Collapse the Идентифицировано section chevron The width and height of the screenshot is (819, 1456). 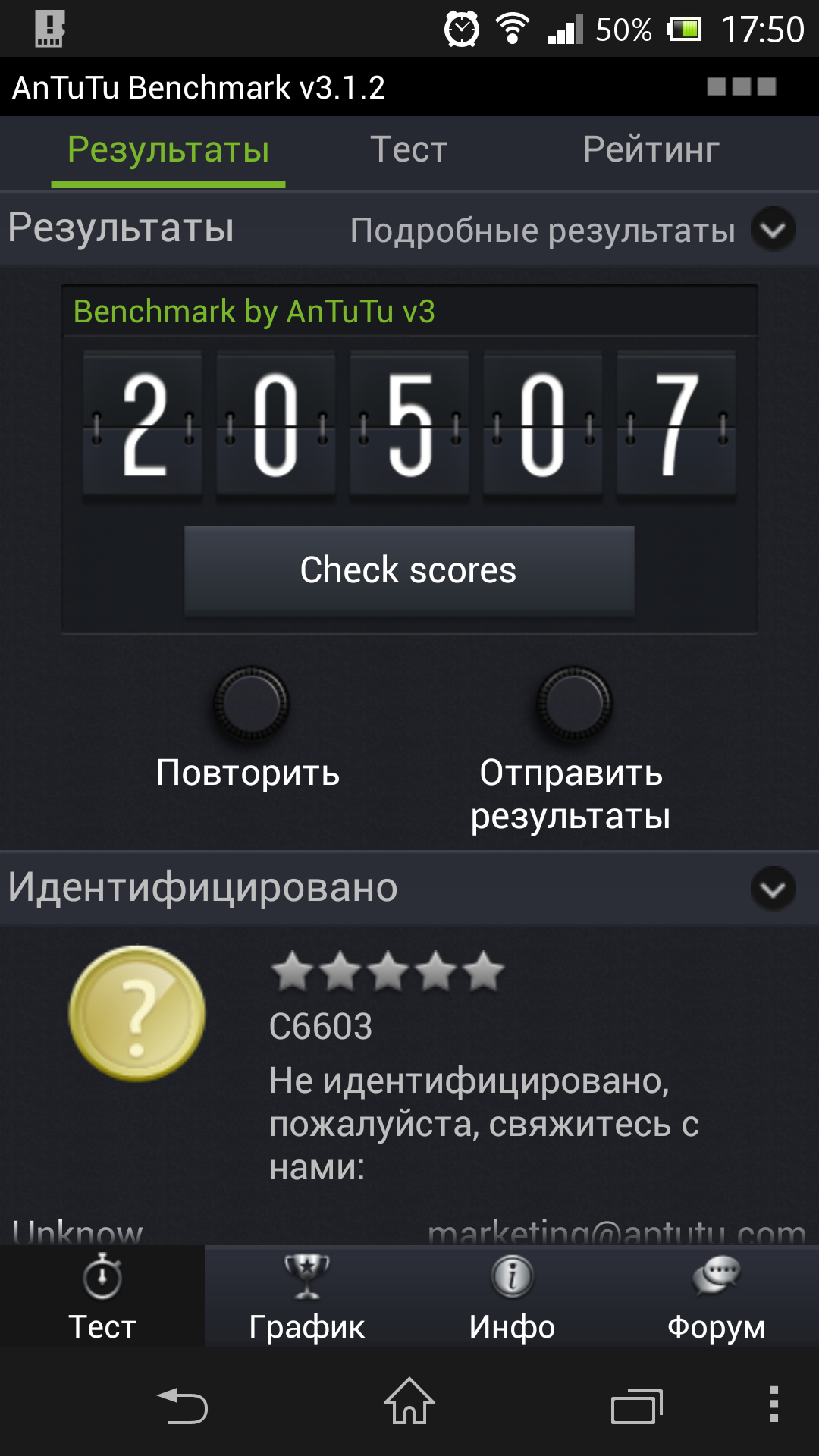tap(773, 889)
